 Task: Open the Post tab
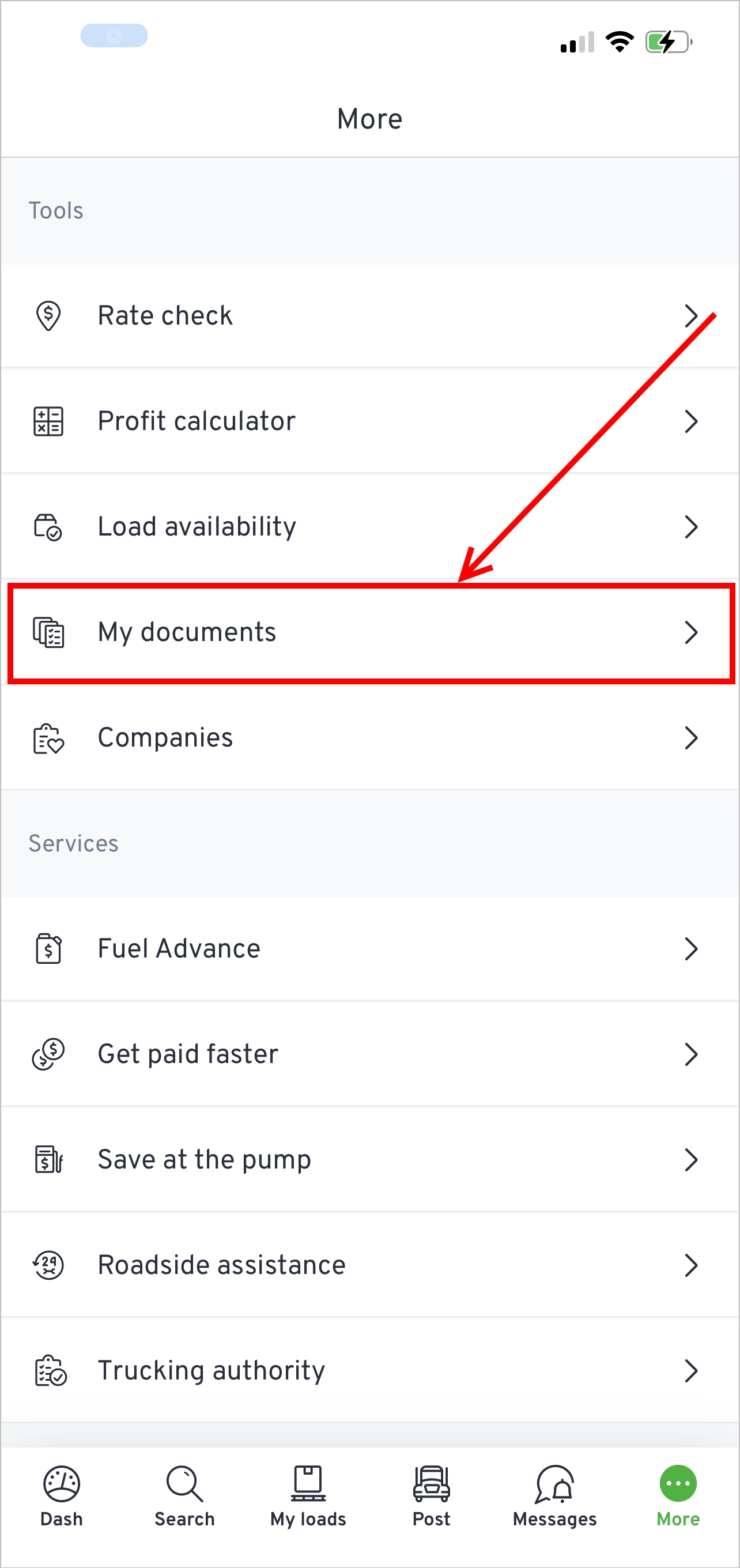pos(432,1497)
